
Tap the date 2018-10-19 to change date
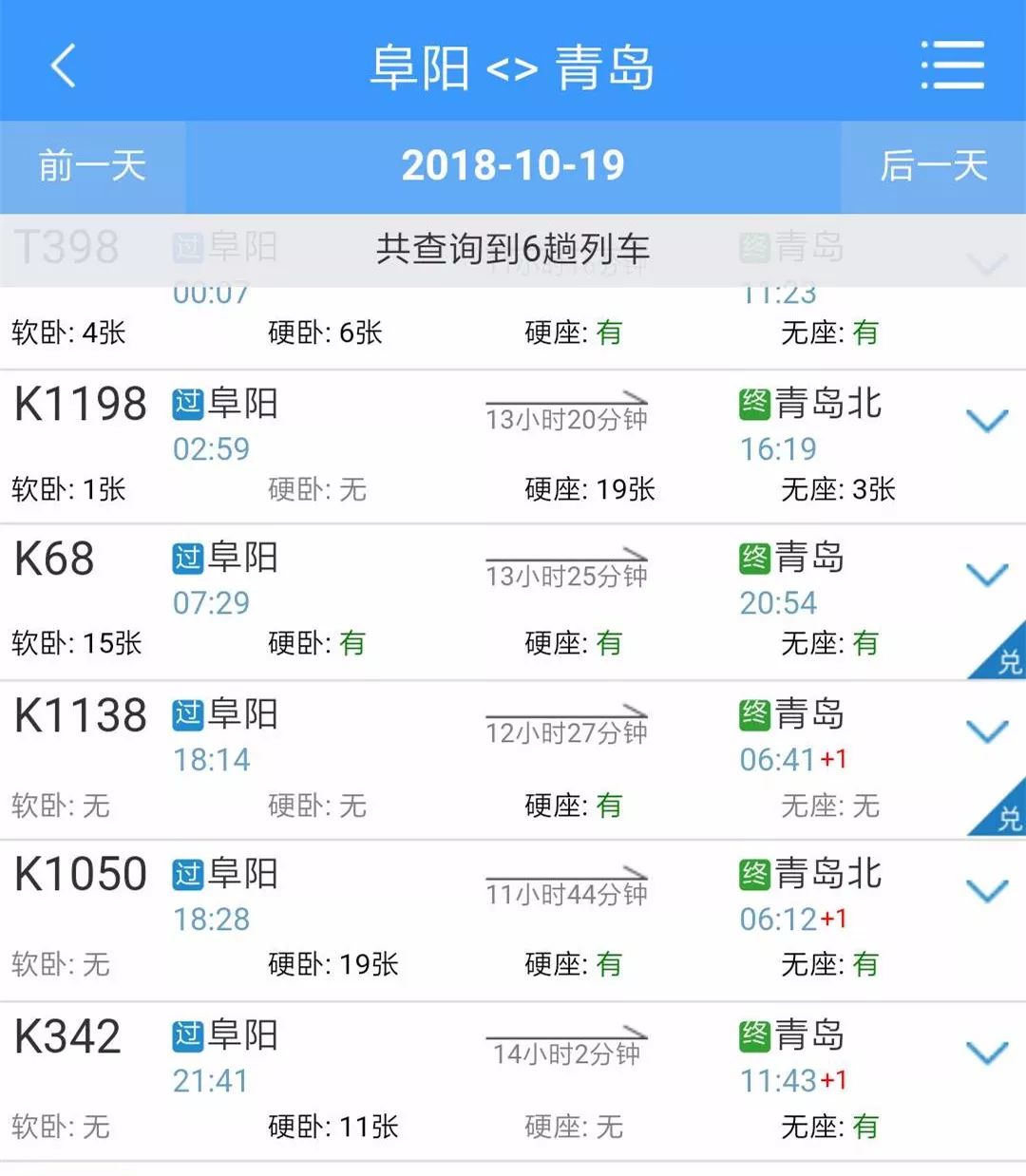tap(513, 166)
